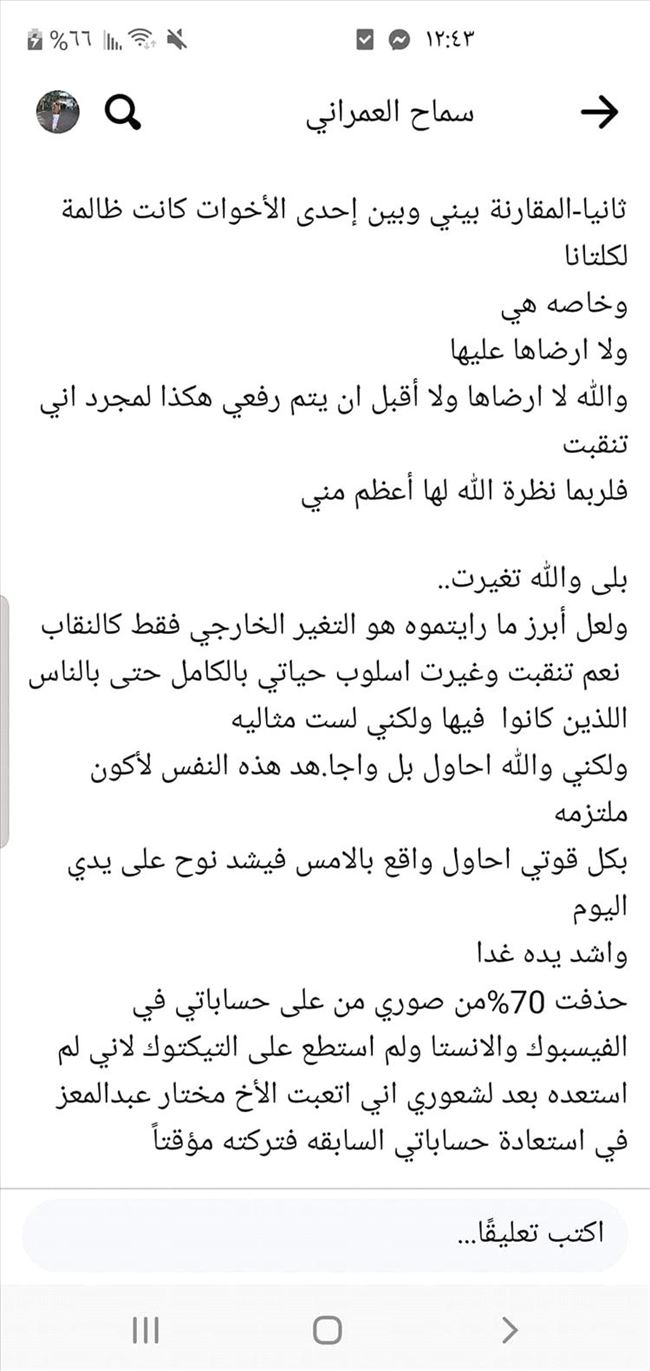Tap the back arrow in the header
The width and height of the screenshot is (650, 1371).
tap(600, 113)
